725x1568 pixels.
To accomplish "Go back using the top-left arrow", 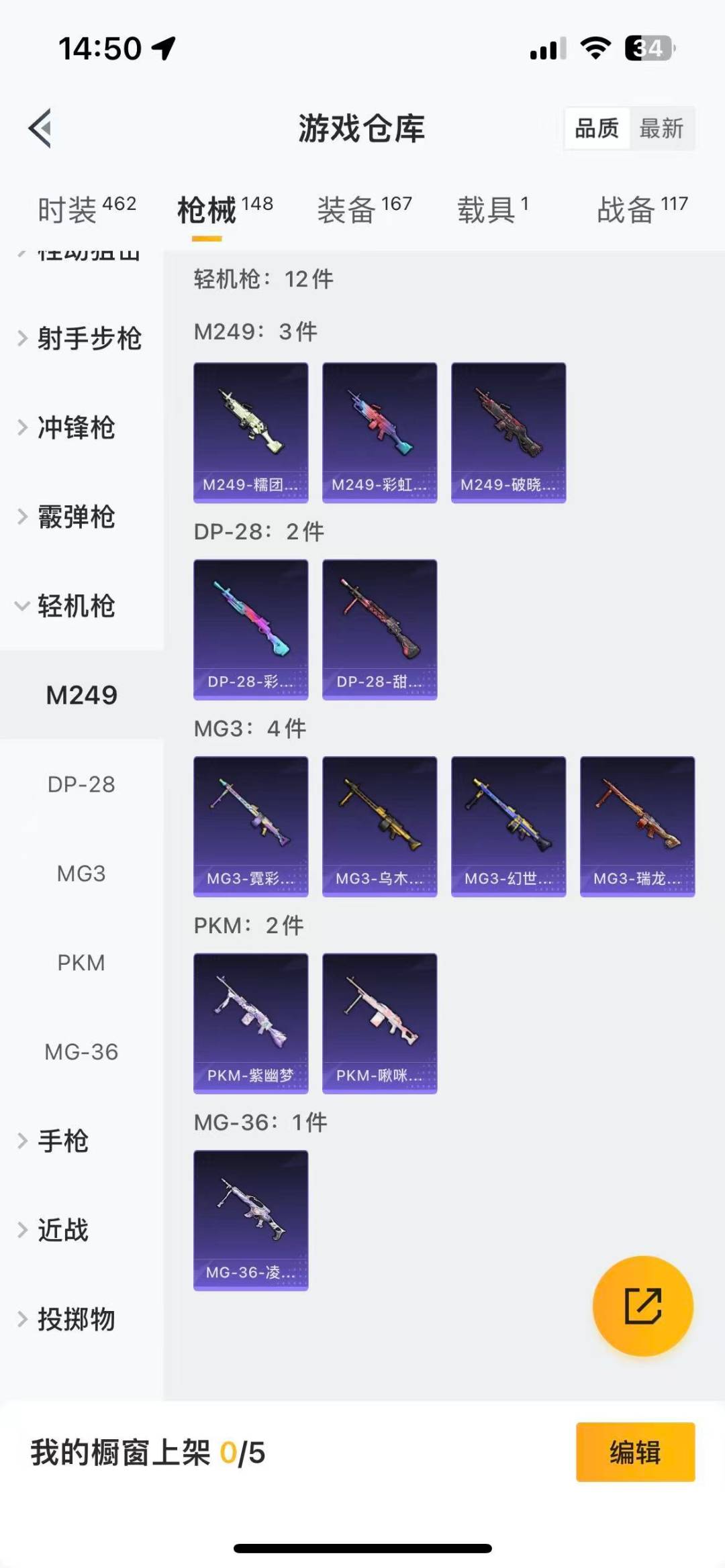I will (x=40, y=127).
